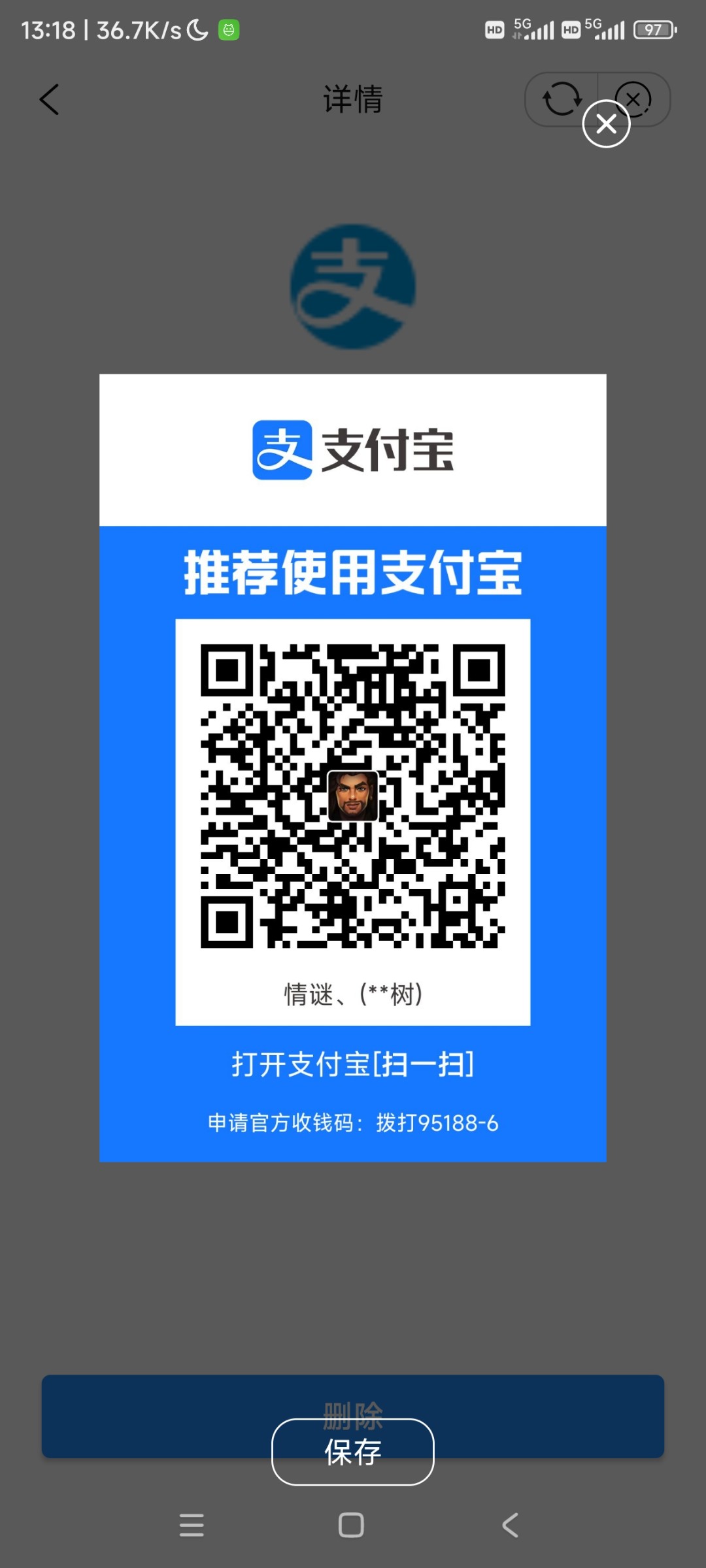Screen dimensions: 706x1568
Task: Go to the system home screen
Action: (x=351, y=1526)
